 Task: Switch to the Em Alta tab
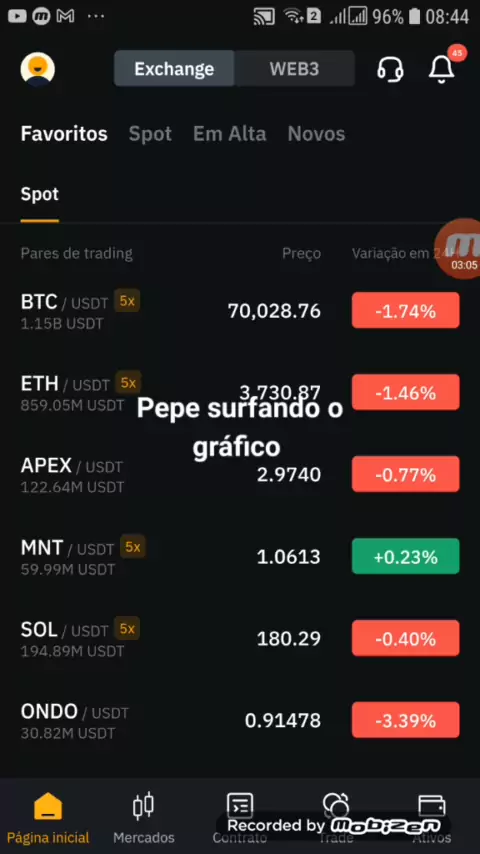229,134
